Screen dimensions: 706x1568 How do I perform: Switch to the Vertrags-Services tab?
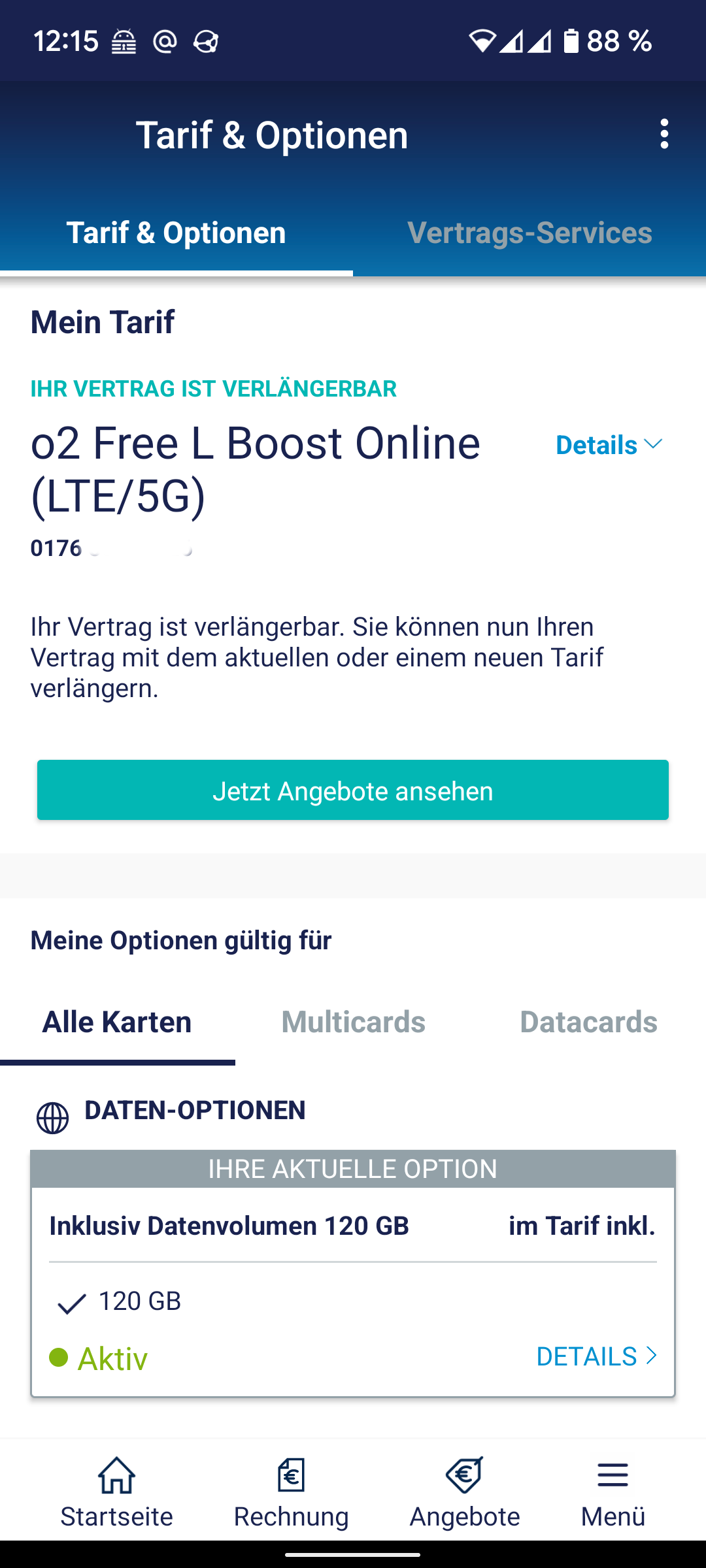point(529,233)
